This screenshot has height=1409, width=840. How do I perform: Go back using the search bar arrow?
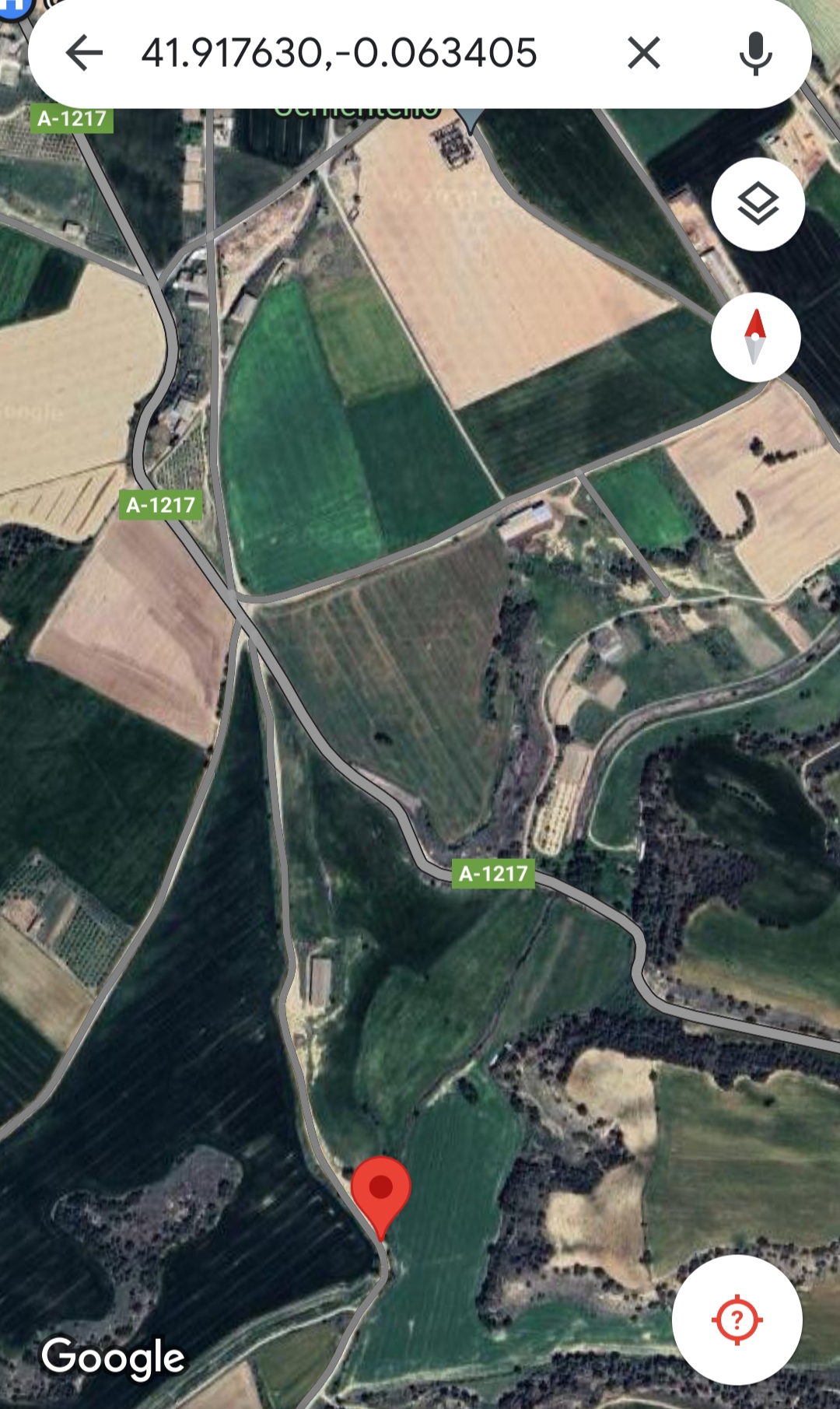[84, 53]
